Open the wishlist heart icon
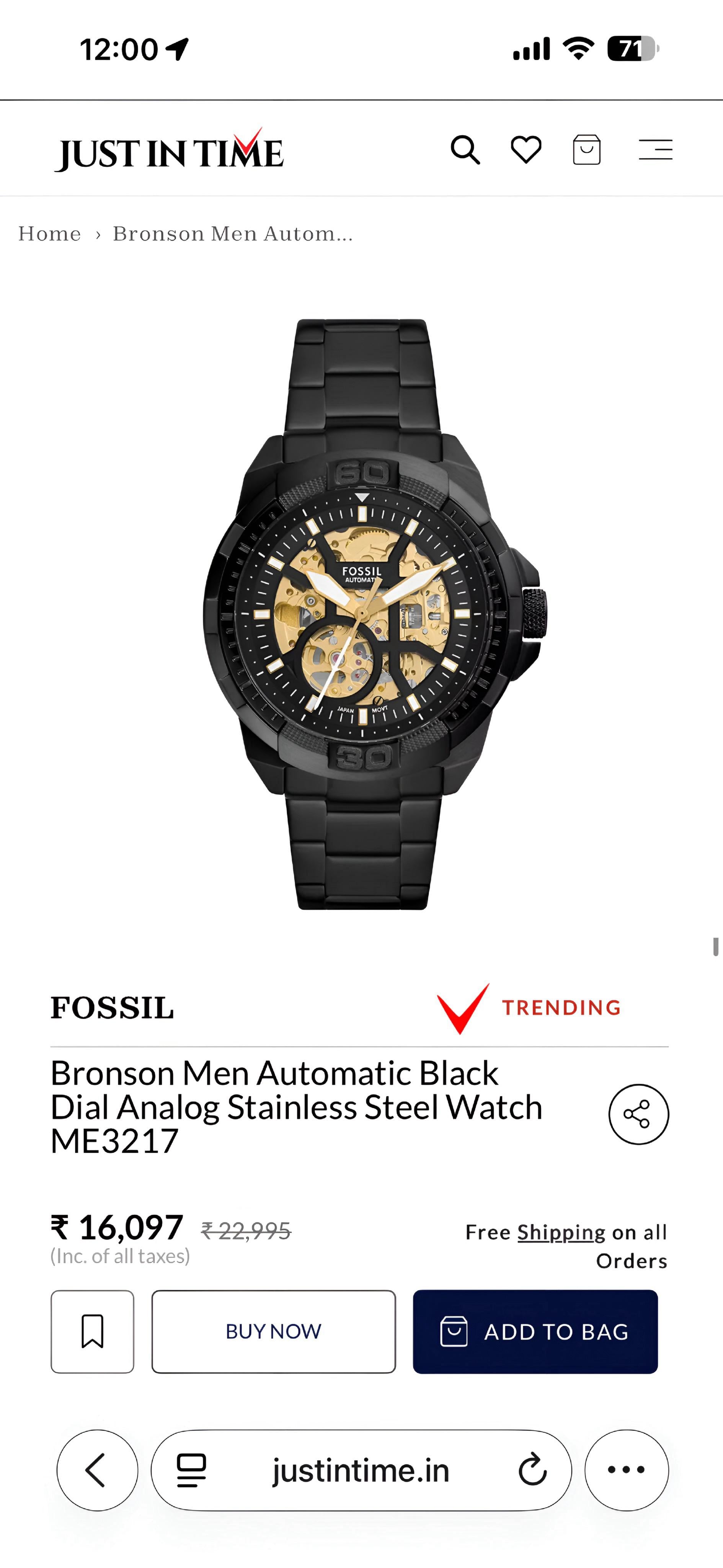The height and width of the screenshot is (1568, 723). (x=526, y=150)
